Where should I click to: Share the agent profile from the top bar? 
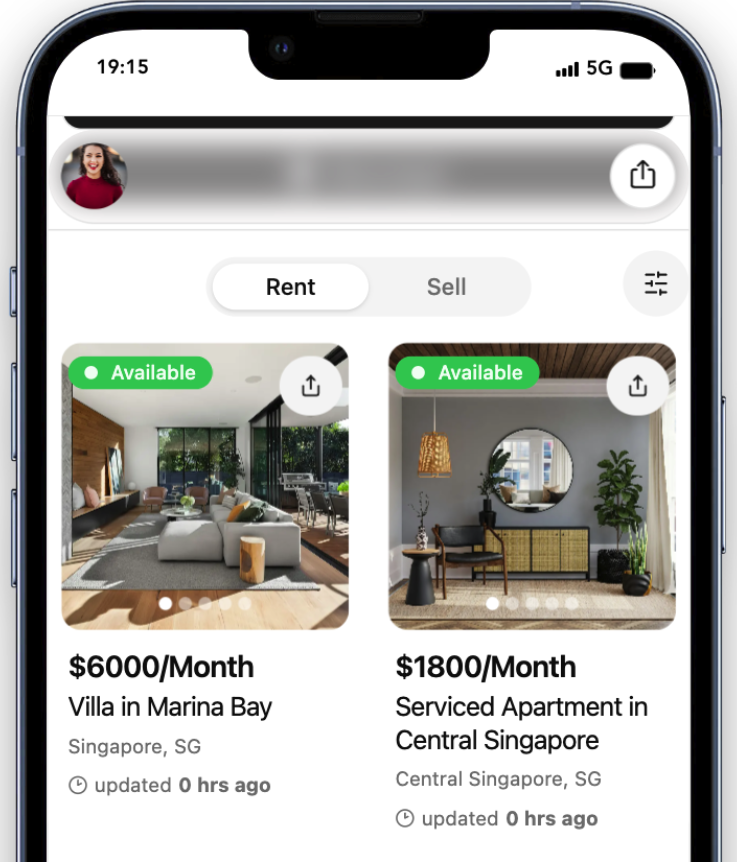[x=642, y=176]
